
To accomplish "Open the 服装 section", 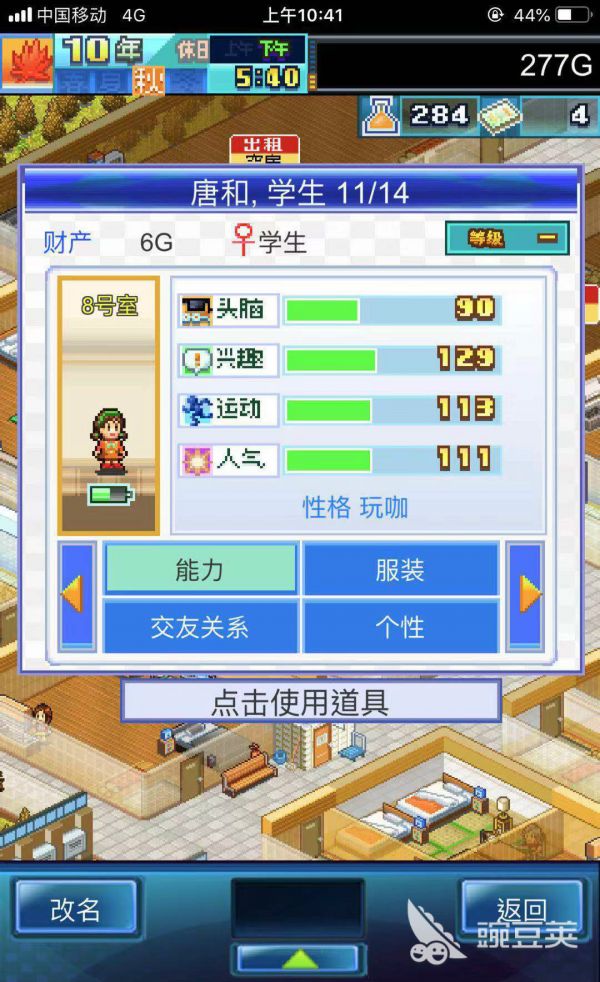I will click(400, 569).
